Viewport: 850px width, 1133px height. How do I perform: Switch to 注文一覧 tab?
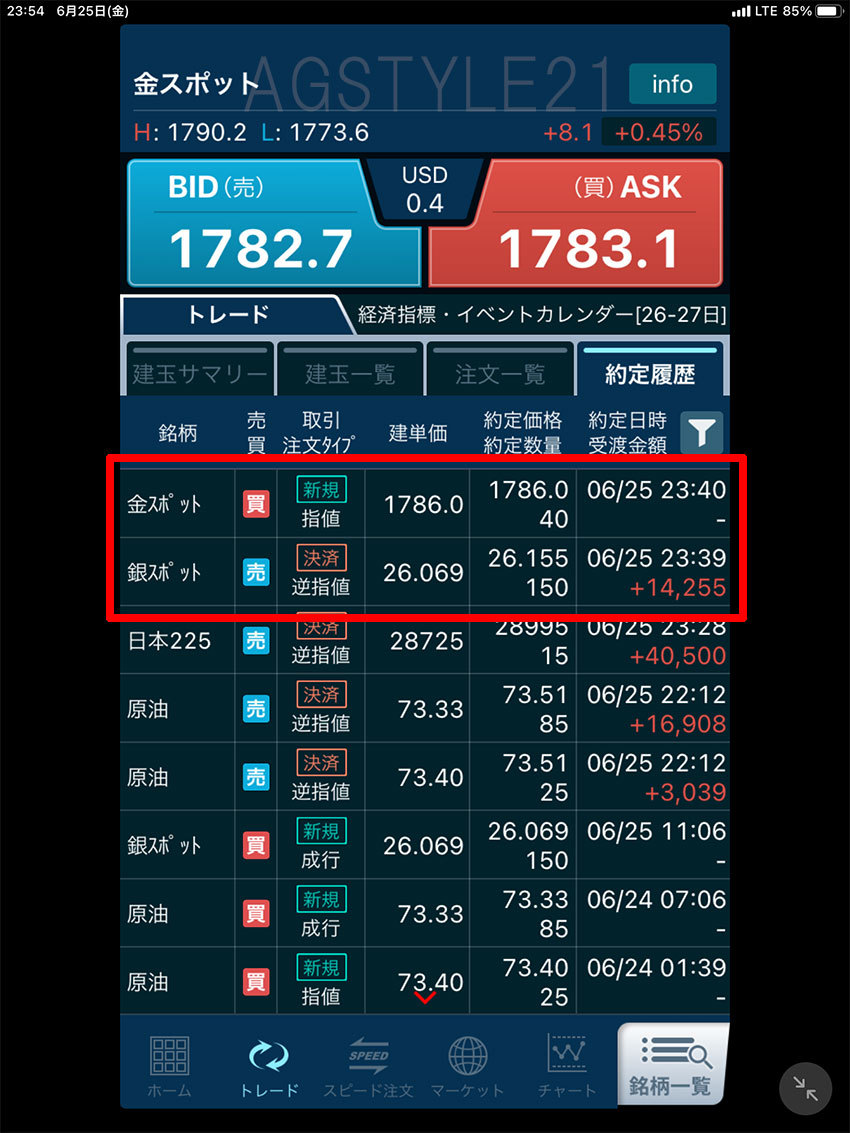click(500, 373)
